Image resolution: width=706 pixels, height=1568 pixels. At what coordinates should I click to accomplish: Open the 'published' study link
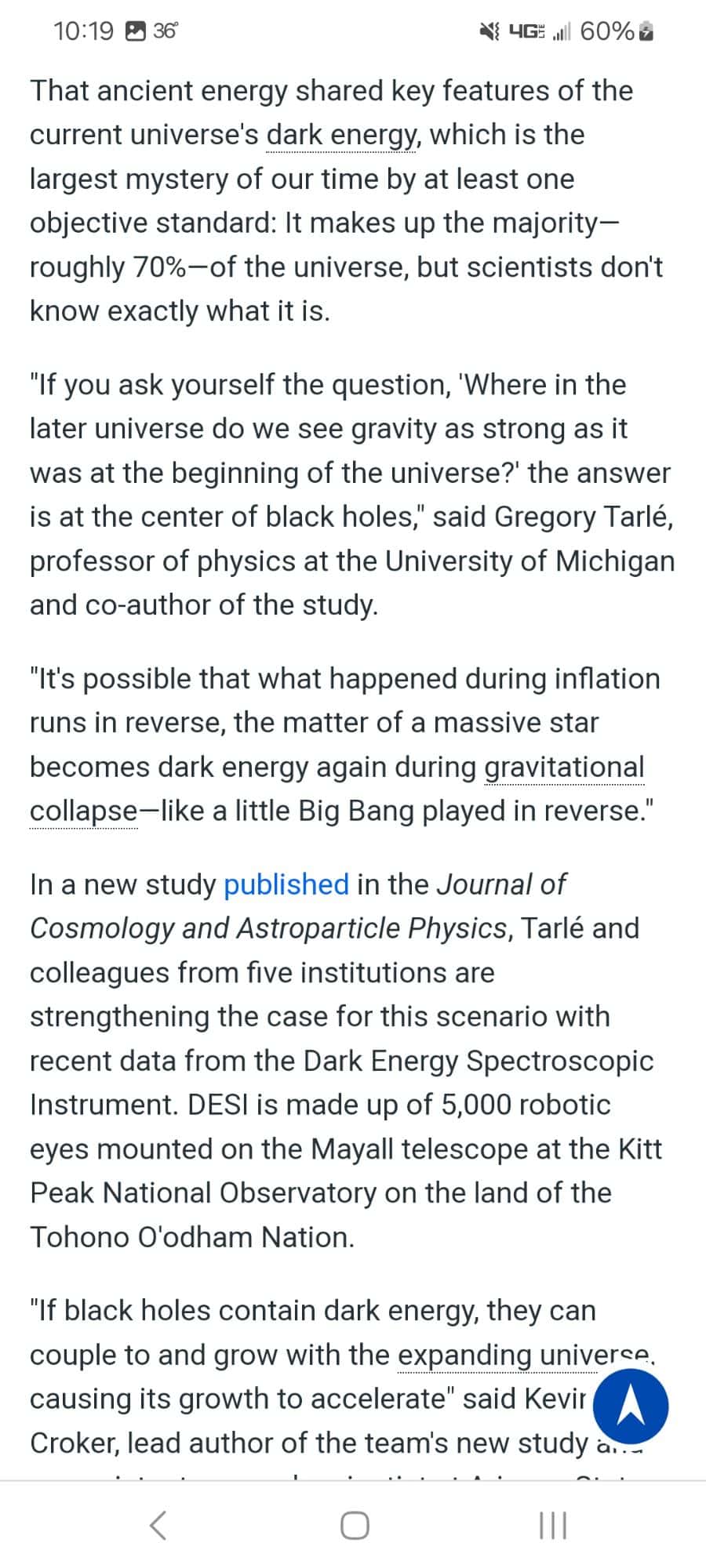pos(286,884)
